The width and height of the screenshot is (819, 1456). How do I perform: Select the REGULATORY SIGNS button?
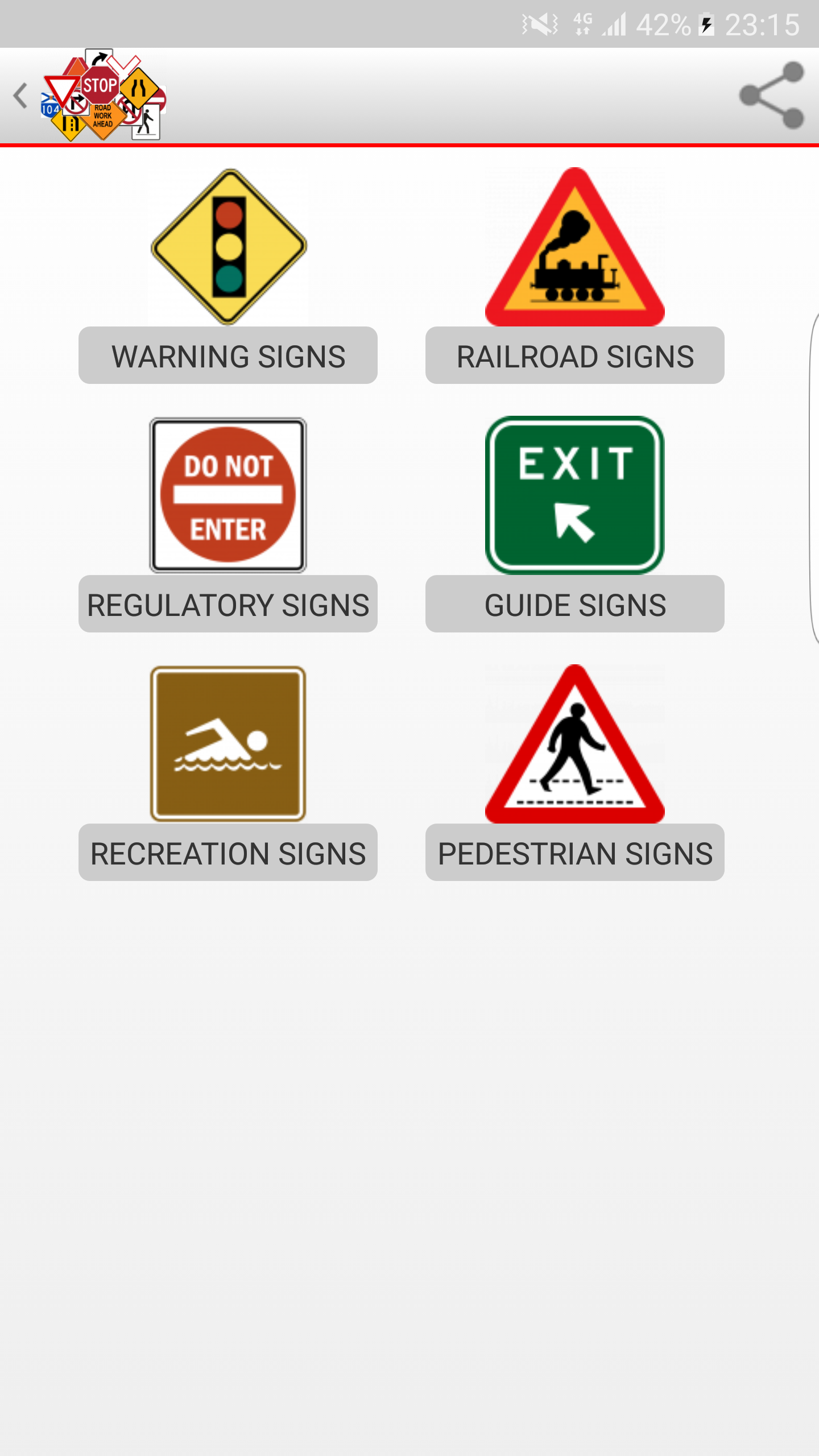[x=228, y=604]
